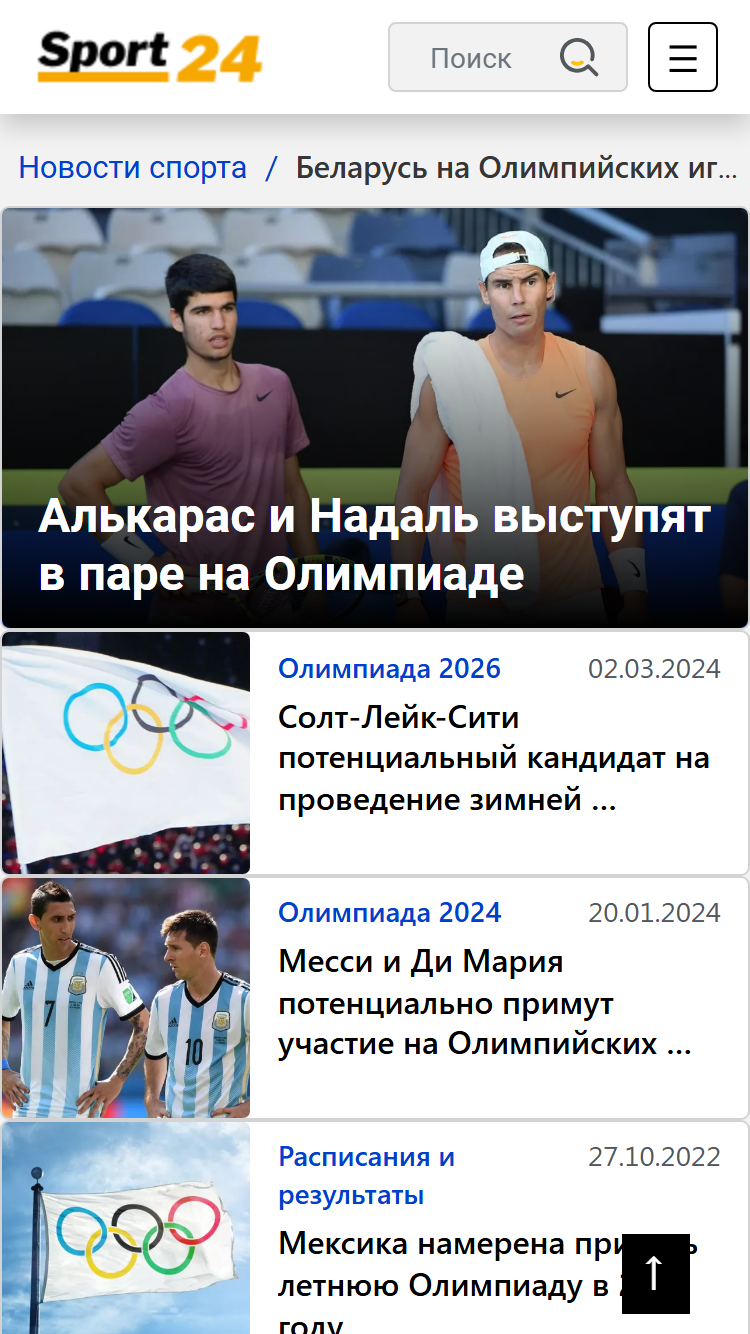Jump back to top with arrow button

tap(656, 1273)
